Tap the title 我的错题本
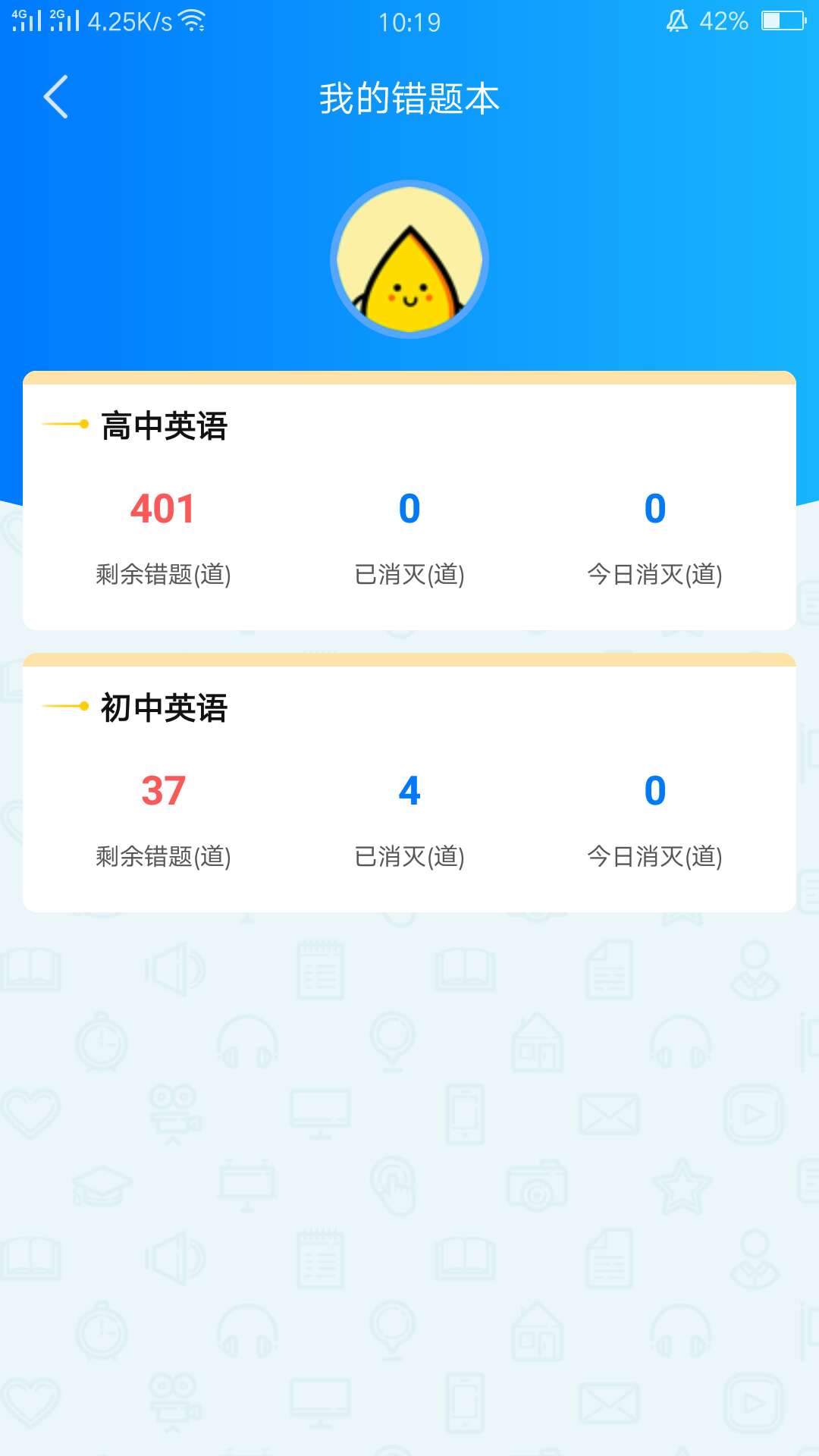 coord(409,99)
